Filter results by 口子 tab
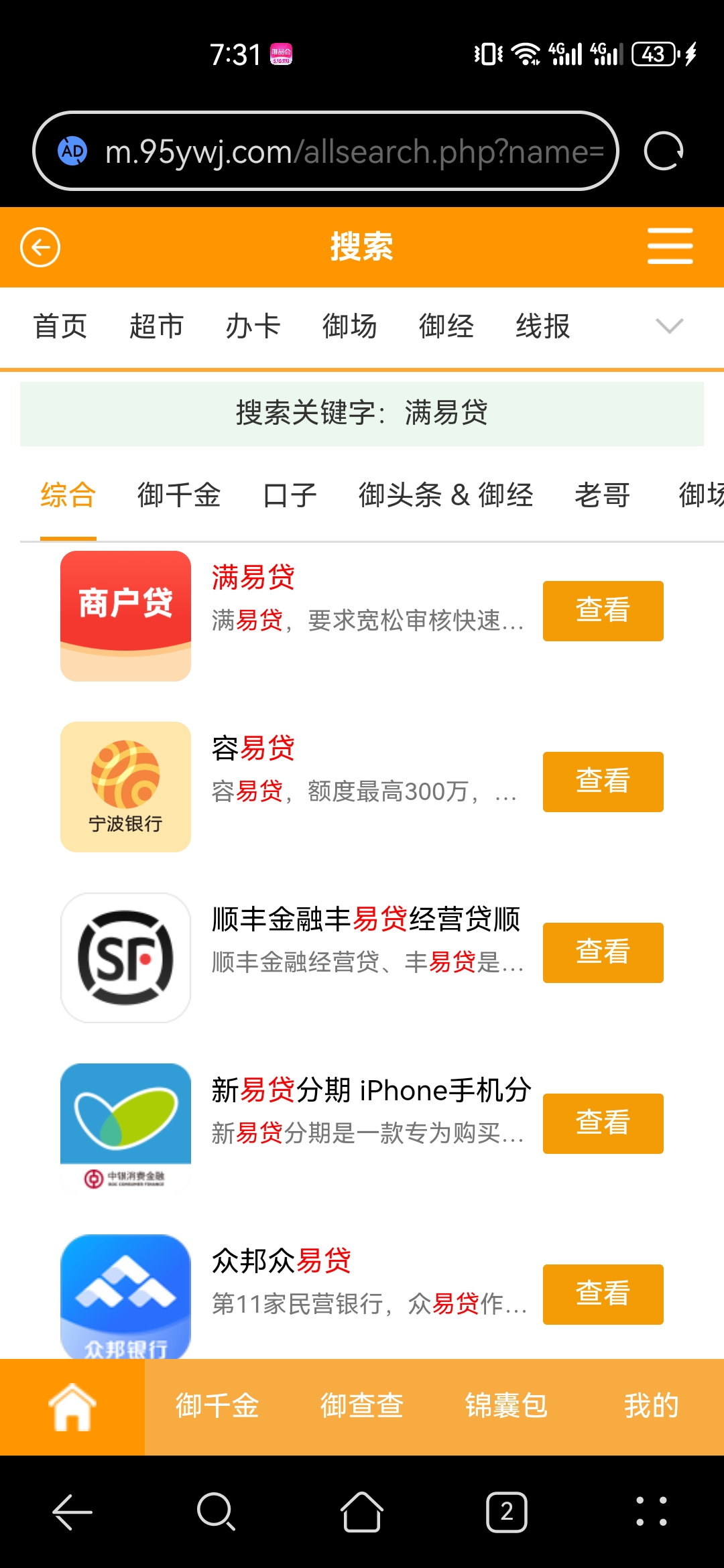The image size is (724, 1568). pyautogui.click(x=290, y=496)
